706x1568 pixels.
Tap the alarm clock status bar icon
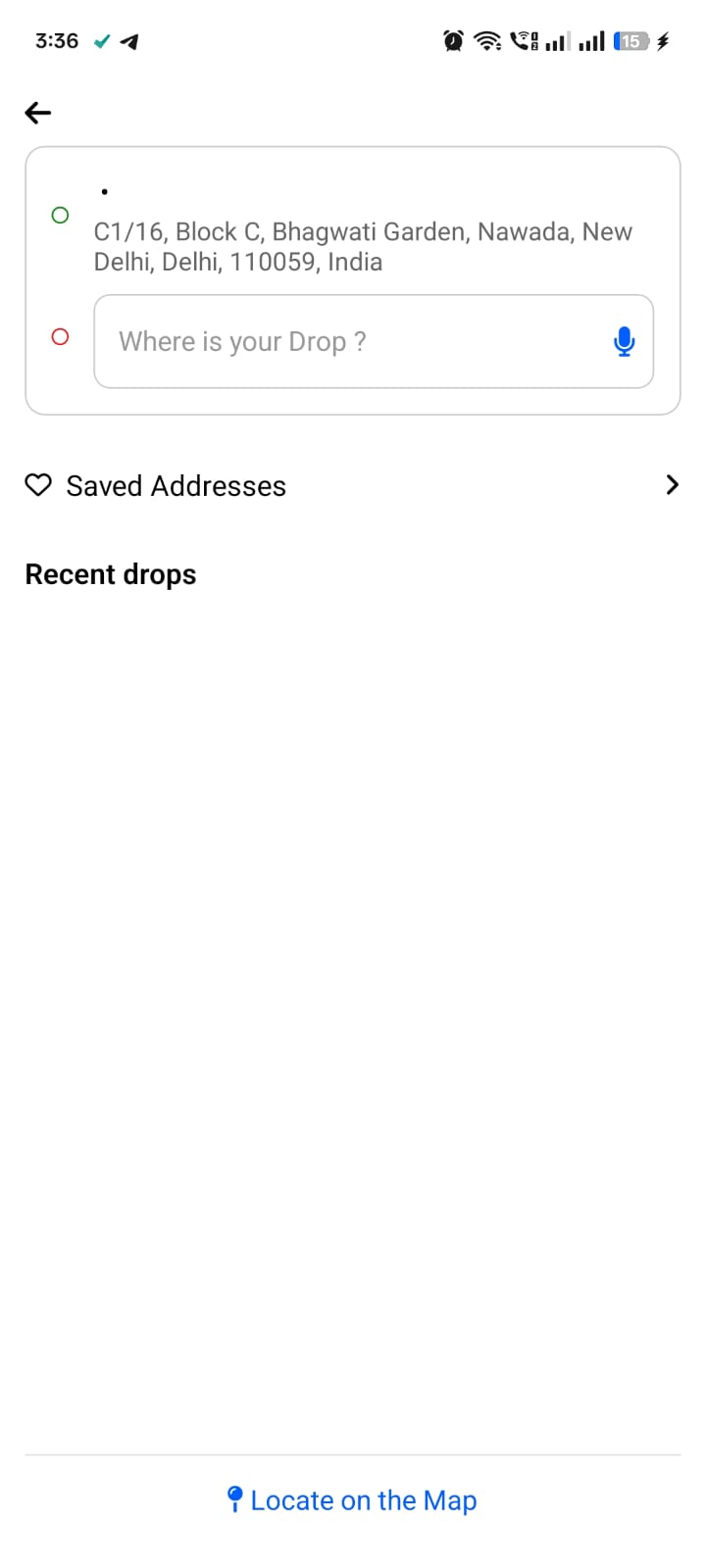click(451, 40)
